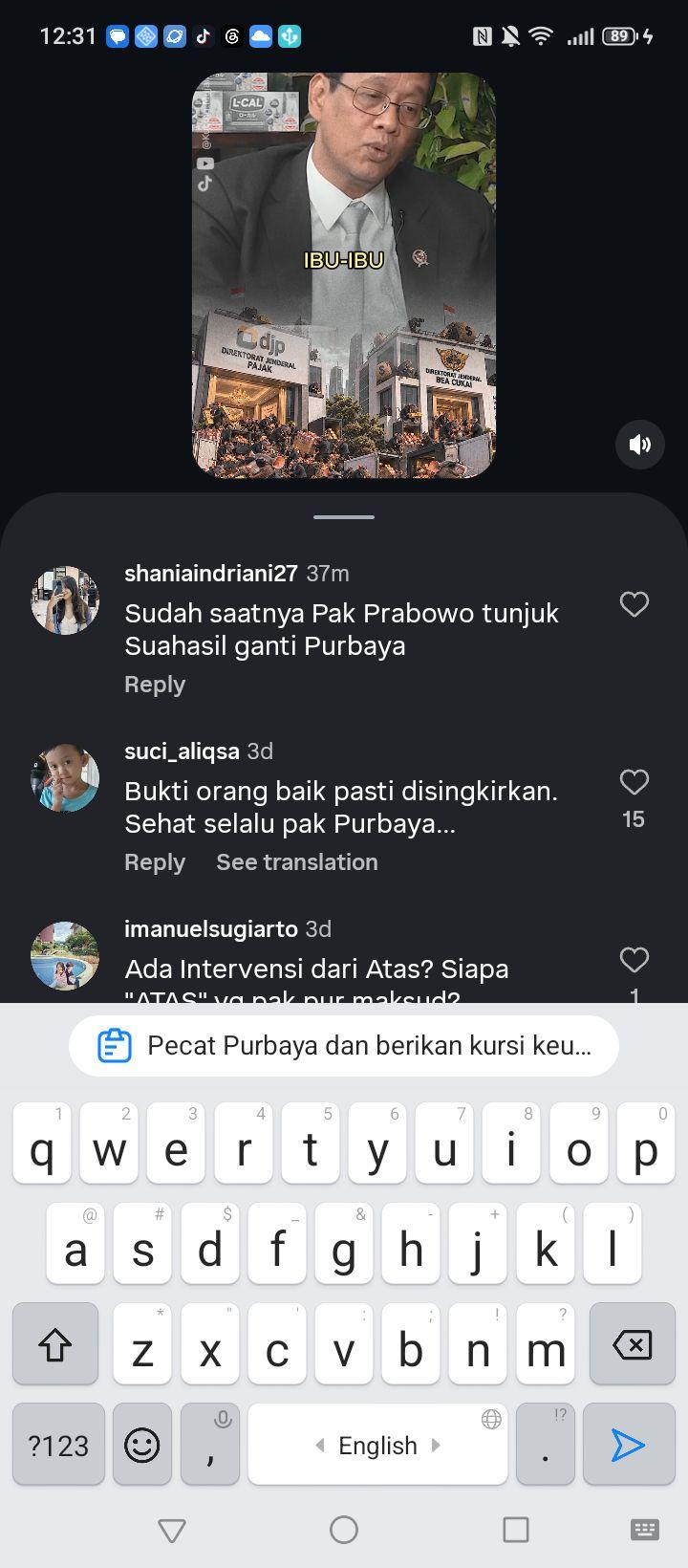
Task: Enable the shift key
Action: [55, 1344]
